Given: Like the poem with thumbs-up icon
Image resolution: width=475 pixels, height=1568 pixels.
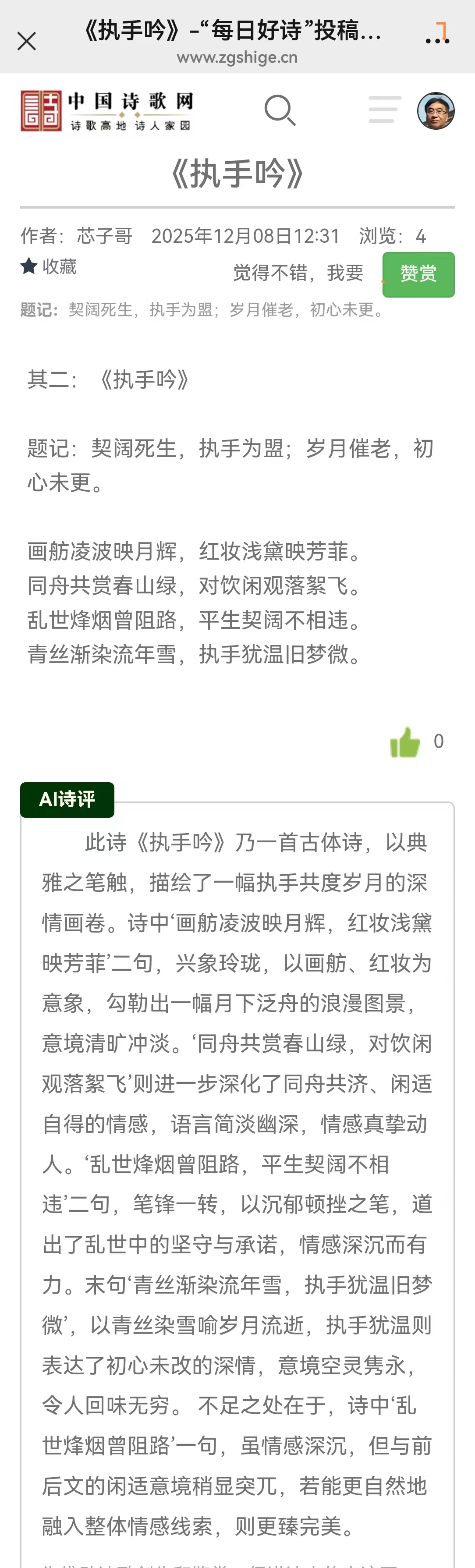Looking at the screenshot, I should (x=405, y=742).
